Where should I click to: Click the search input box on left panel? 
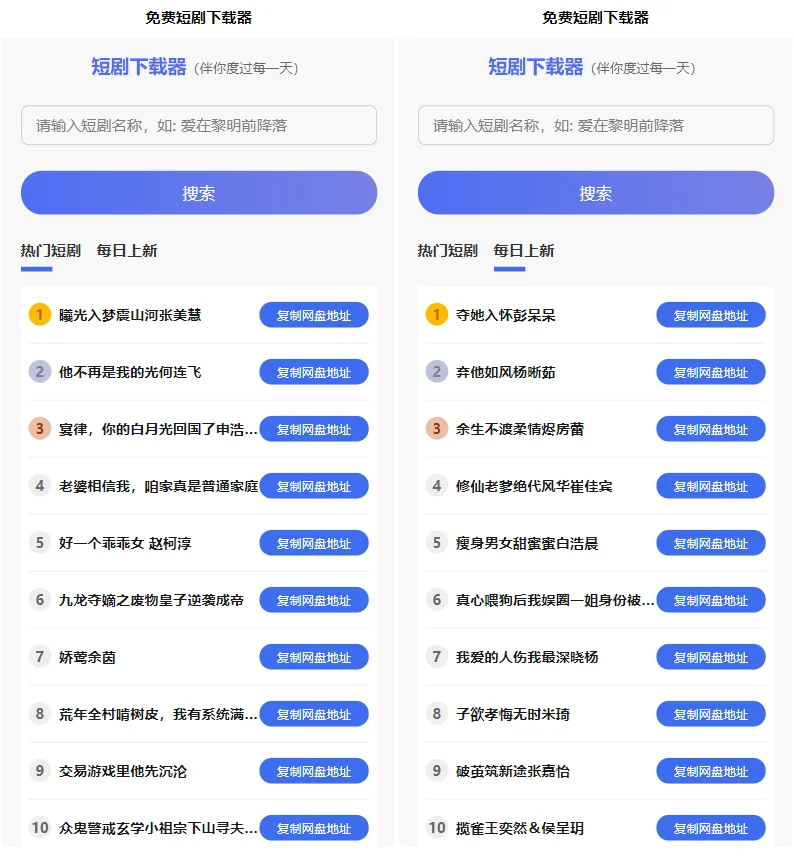point(198,125)
